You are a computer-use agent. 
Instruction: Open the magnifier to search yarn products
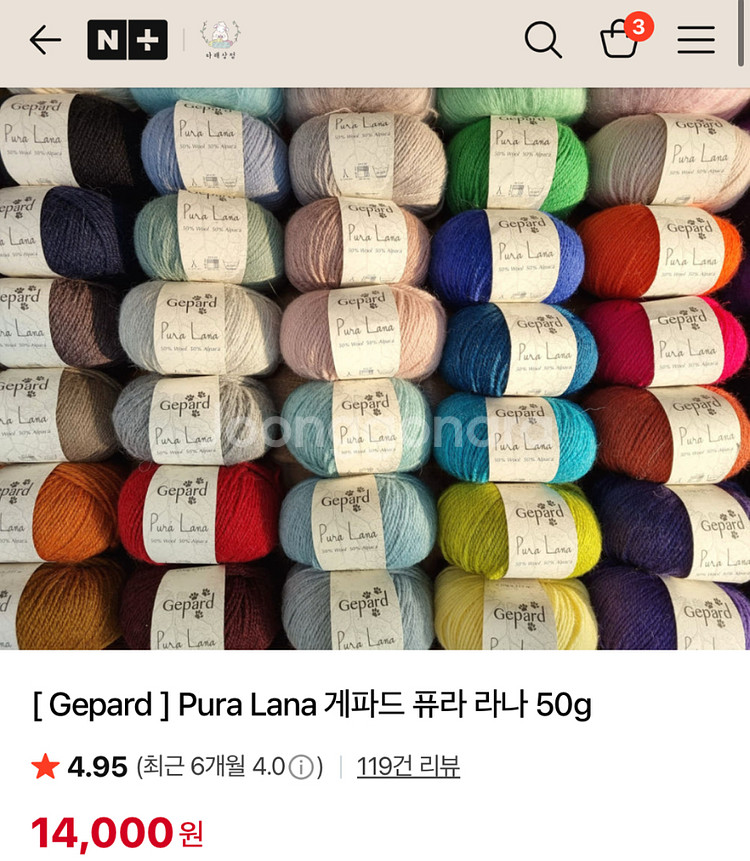[x=543, y=42]
